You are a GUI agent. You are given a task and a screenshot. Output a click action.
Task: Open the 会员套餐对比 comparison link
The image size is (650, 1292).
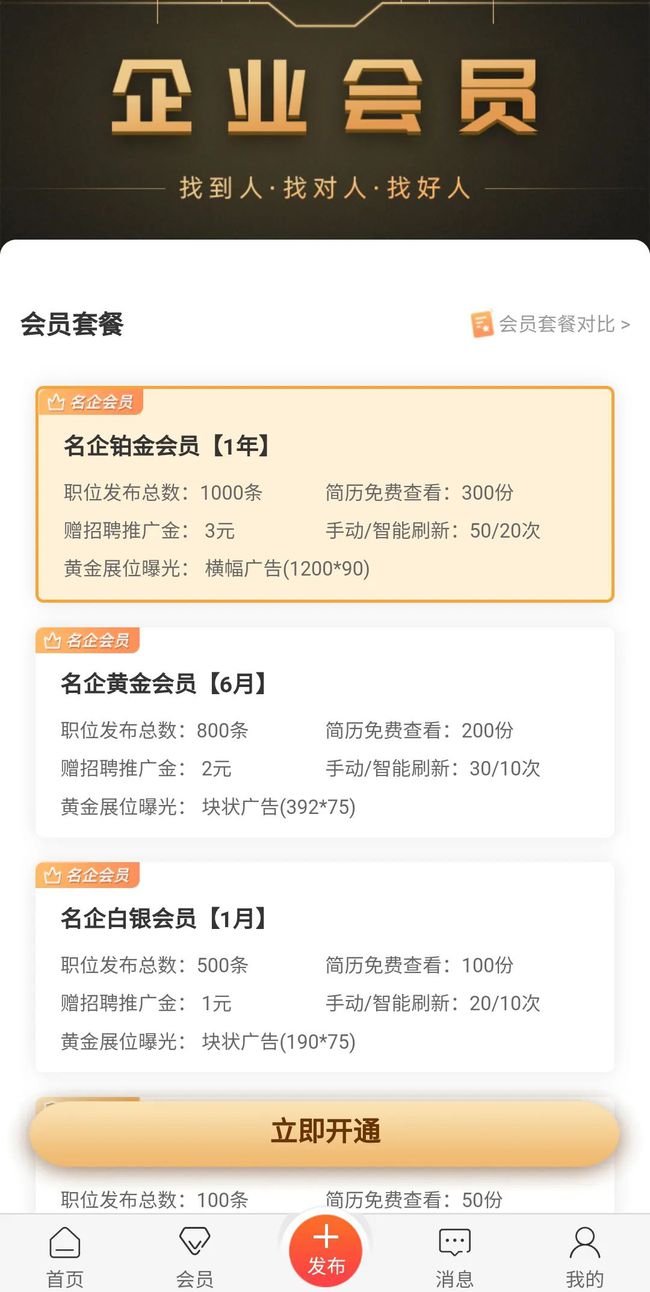tap(551, 324)
